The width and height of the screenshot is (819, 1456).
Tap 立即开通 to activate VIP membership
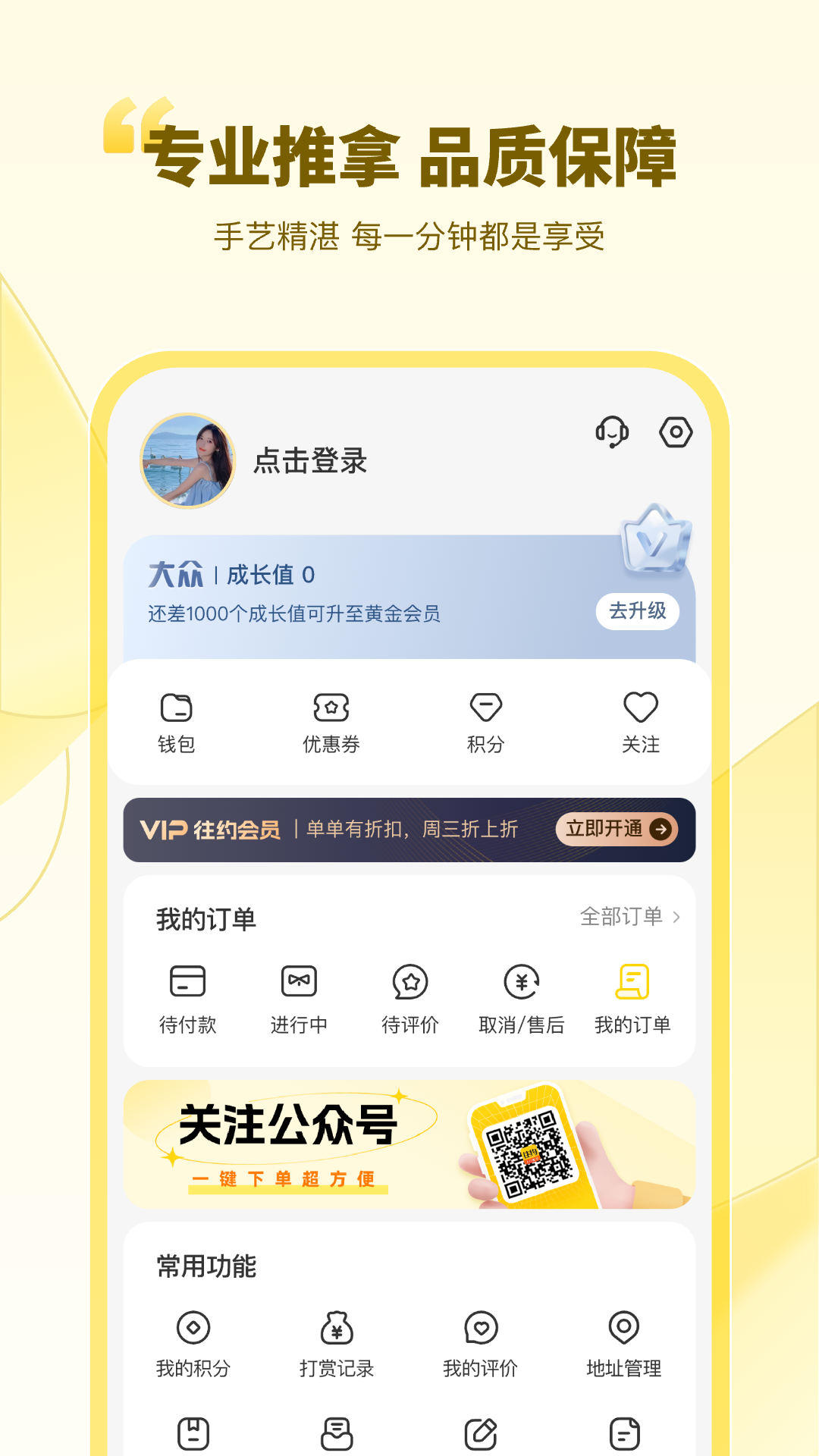[x=616, y=830]
